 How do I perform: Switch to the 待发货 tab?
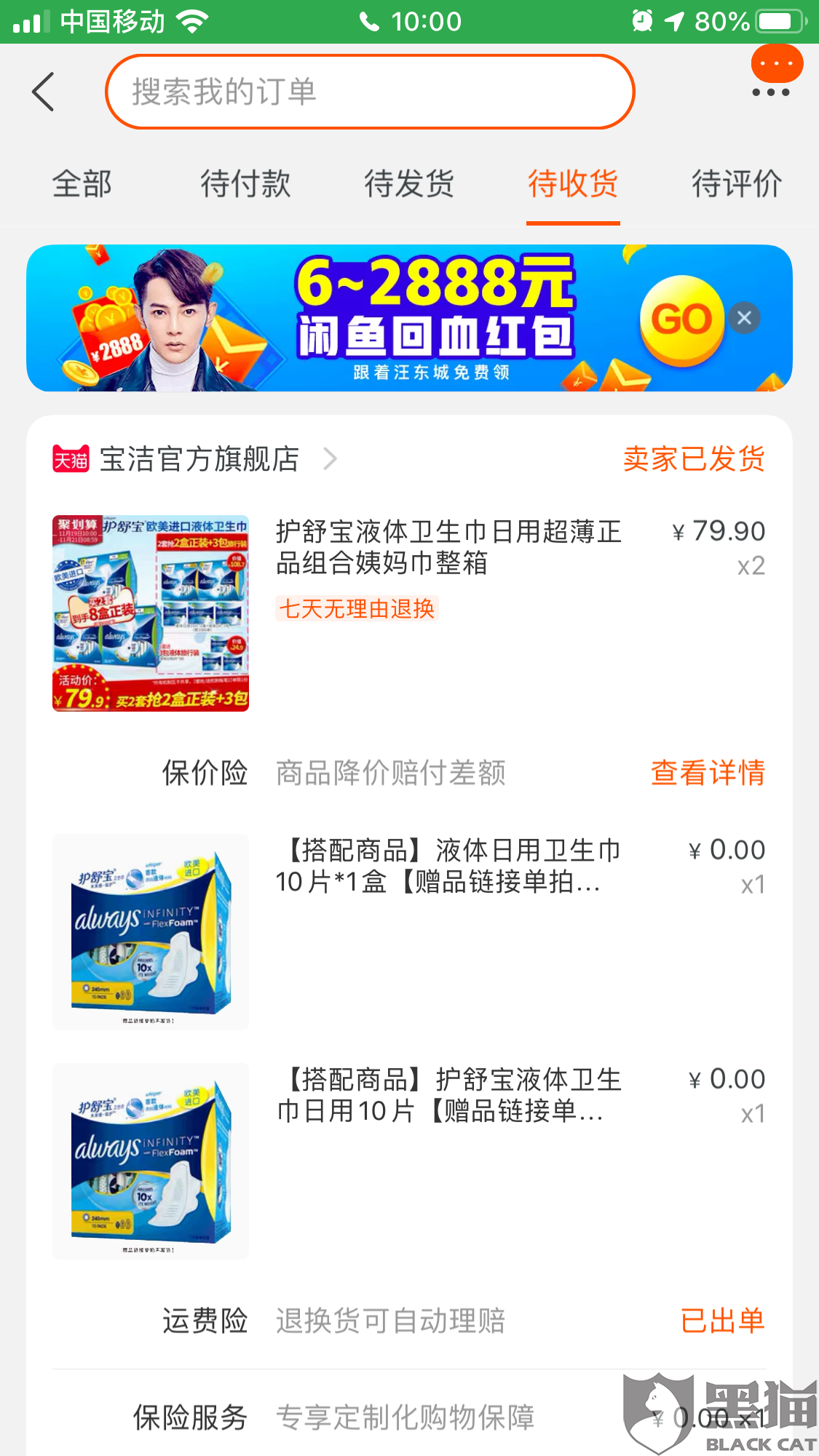409,183
